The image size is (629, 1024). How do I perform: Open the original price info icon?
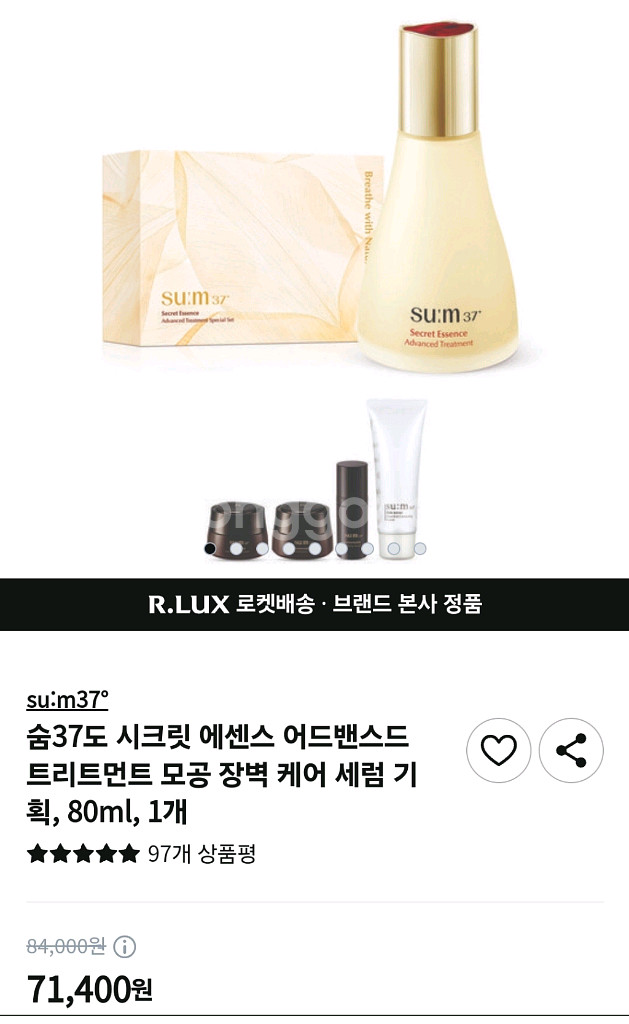click(x=125, y=946)
